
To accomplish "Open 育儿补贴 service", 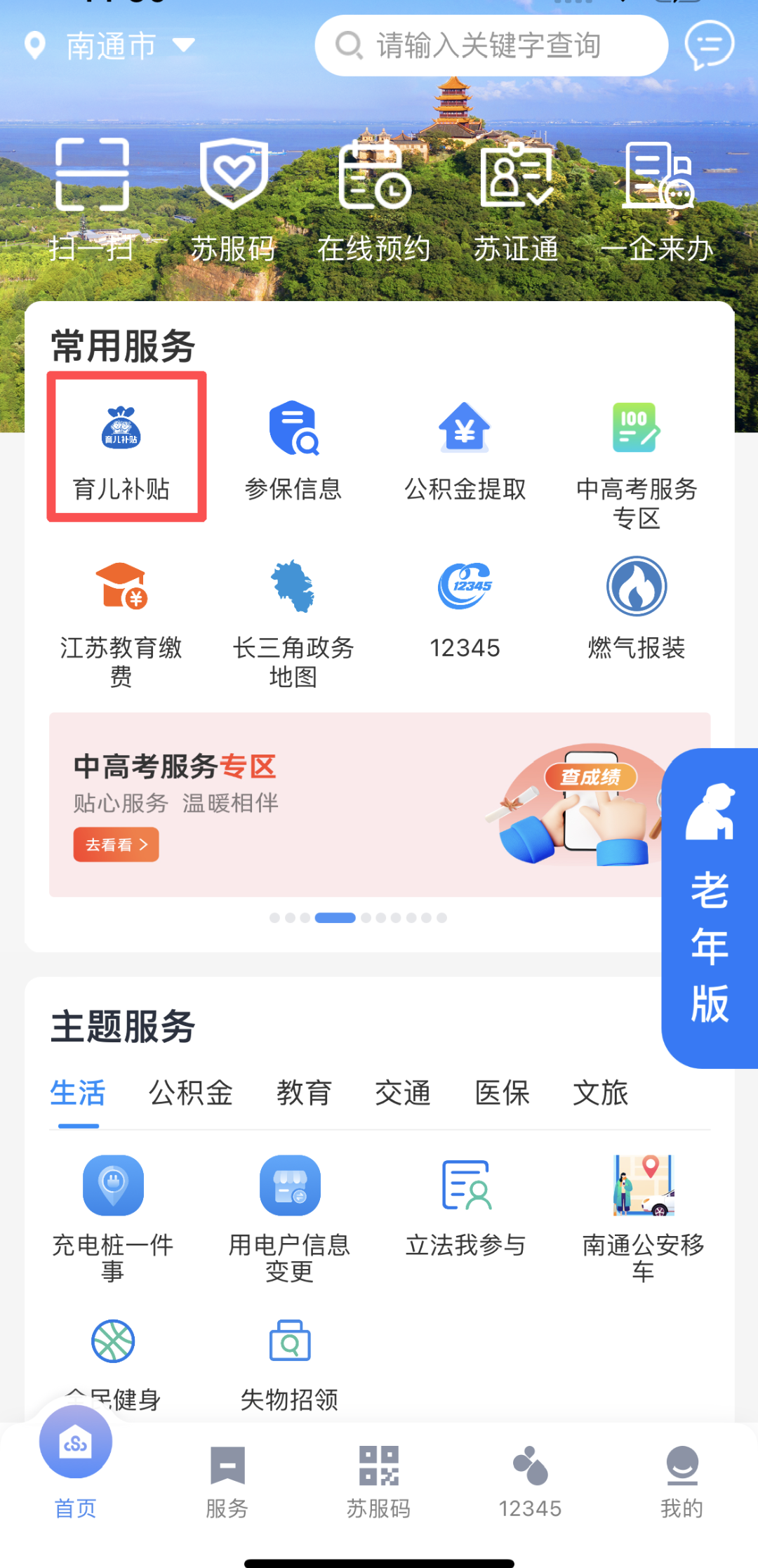I will tap(121, 450).
